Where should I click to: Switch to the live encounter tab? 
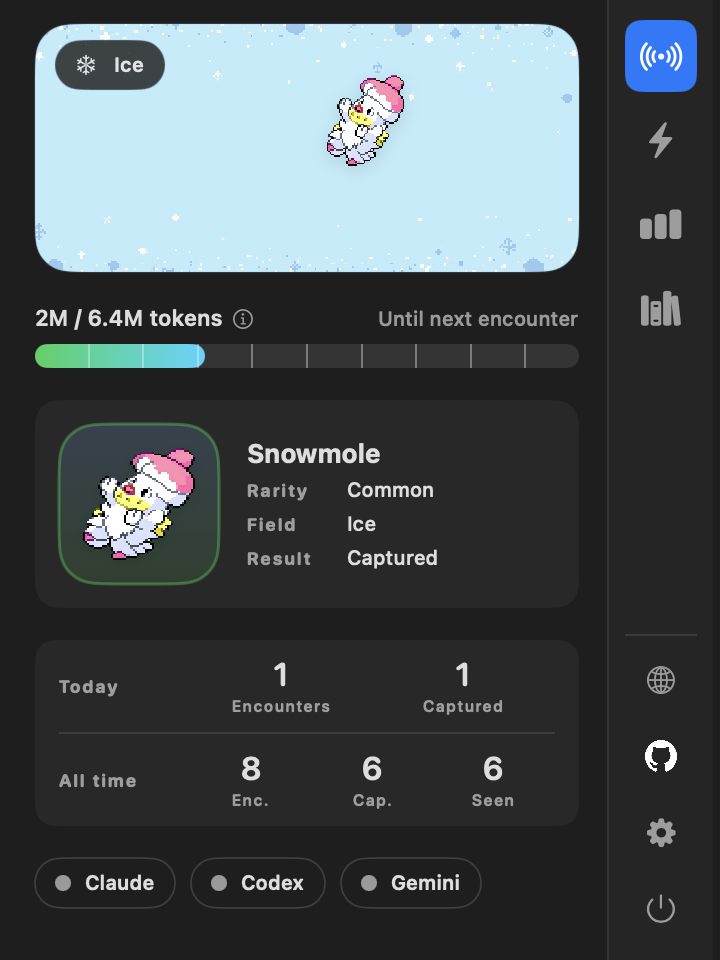pyautogui.click(x=660, y=56)
